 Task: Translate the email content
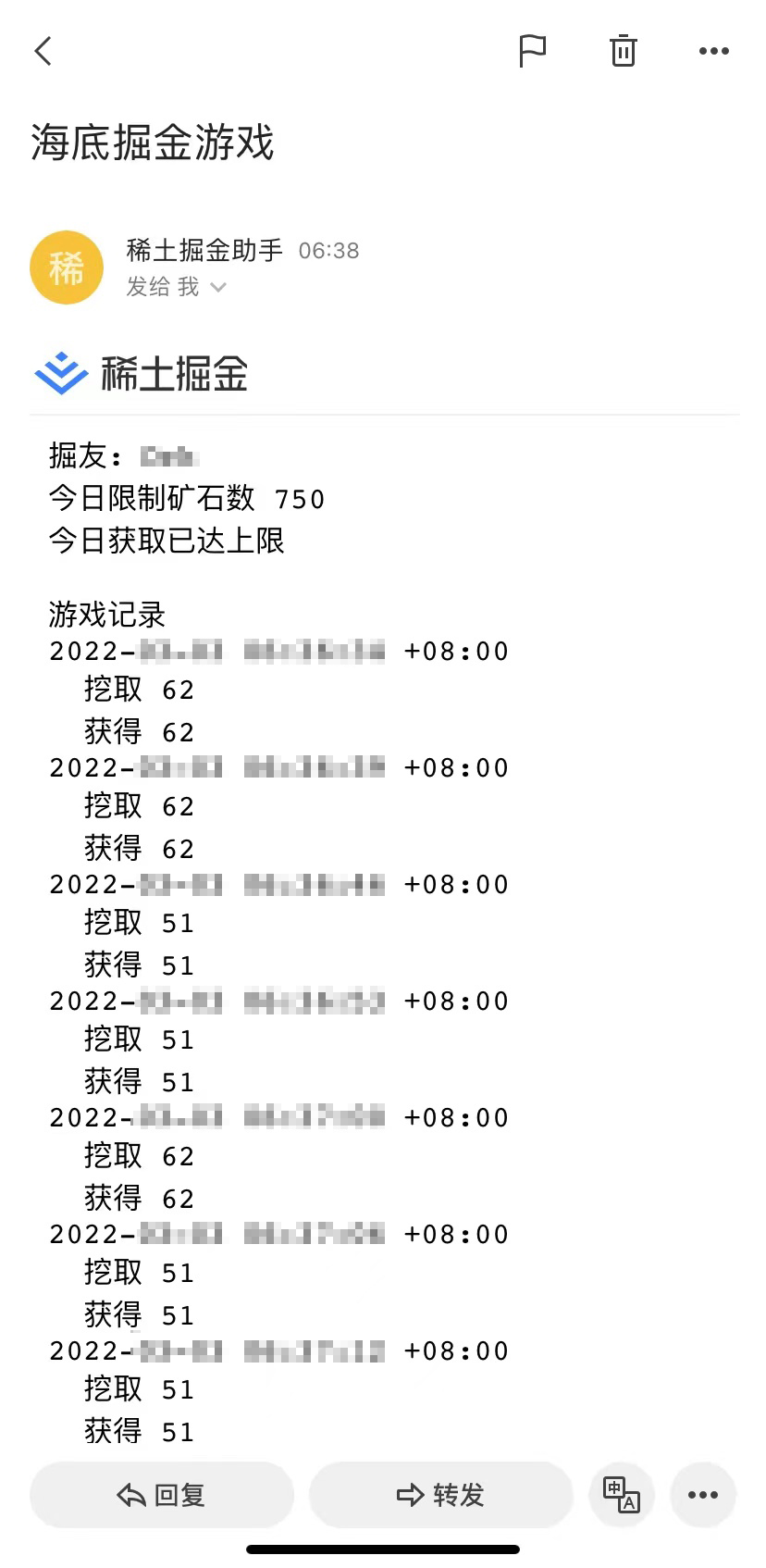[622, 1494]
